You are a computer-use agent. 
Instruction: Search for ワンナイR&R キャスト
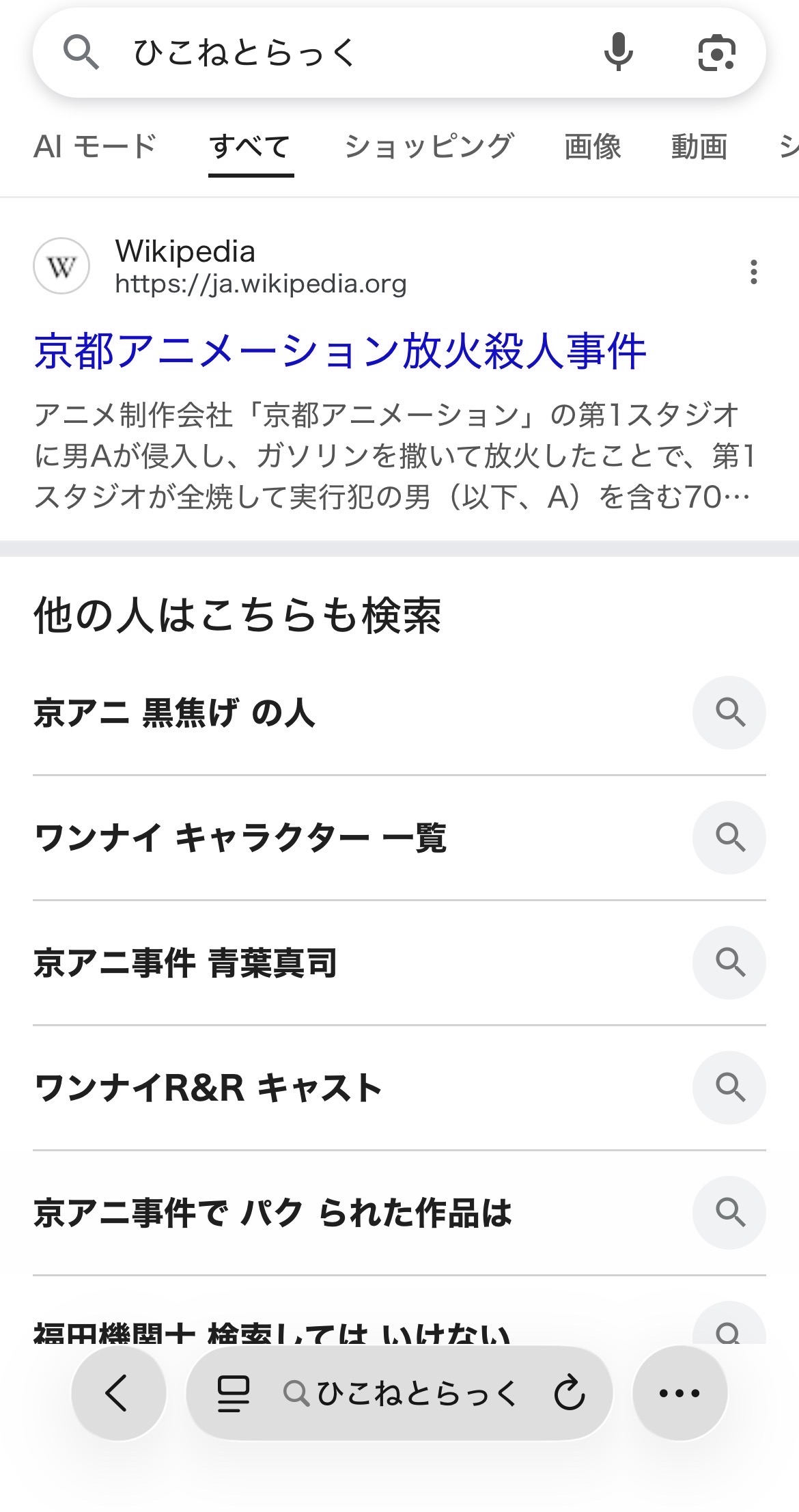point(208,1088)
